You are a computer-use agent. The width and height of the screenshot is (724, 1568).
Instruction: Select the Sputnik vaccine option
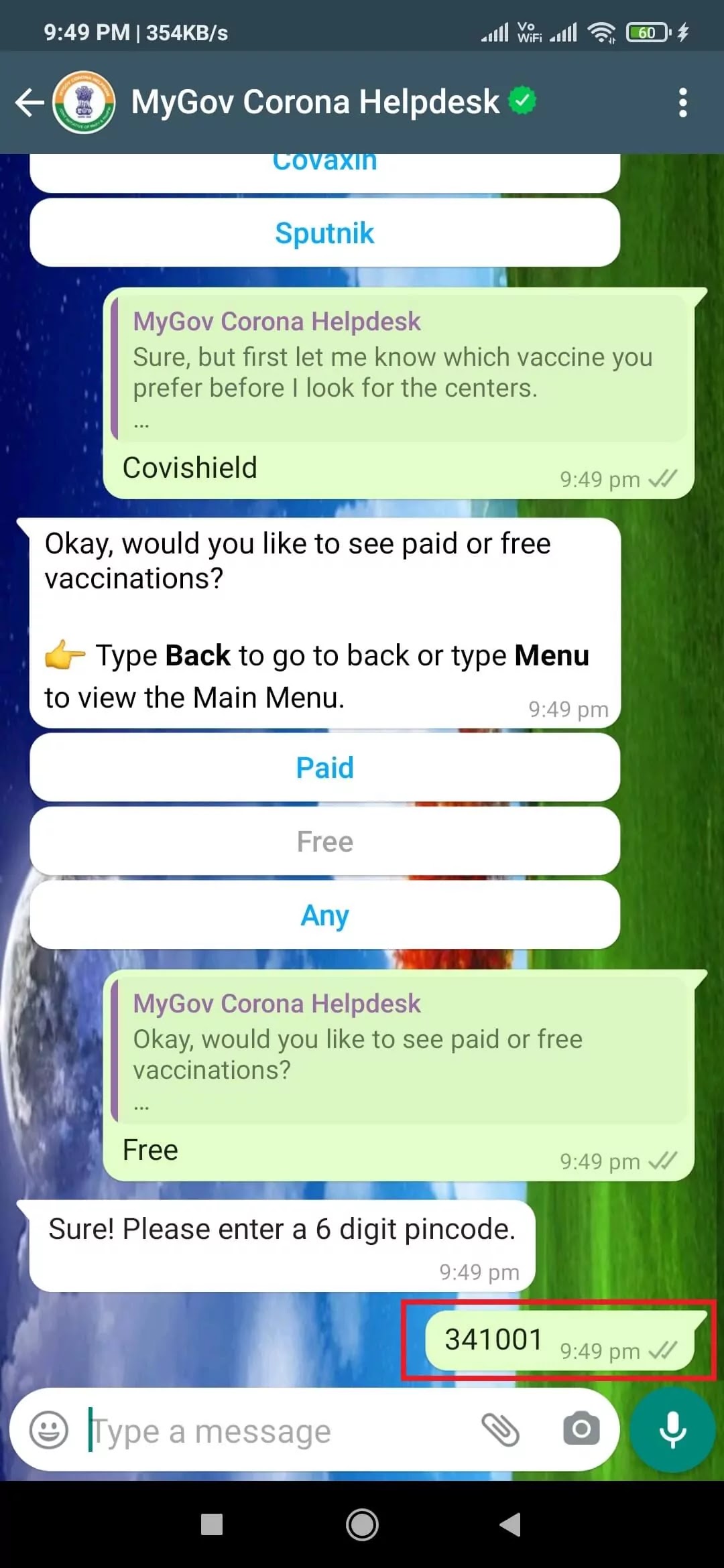[x=324, y=233]
